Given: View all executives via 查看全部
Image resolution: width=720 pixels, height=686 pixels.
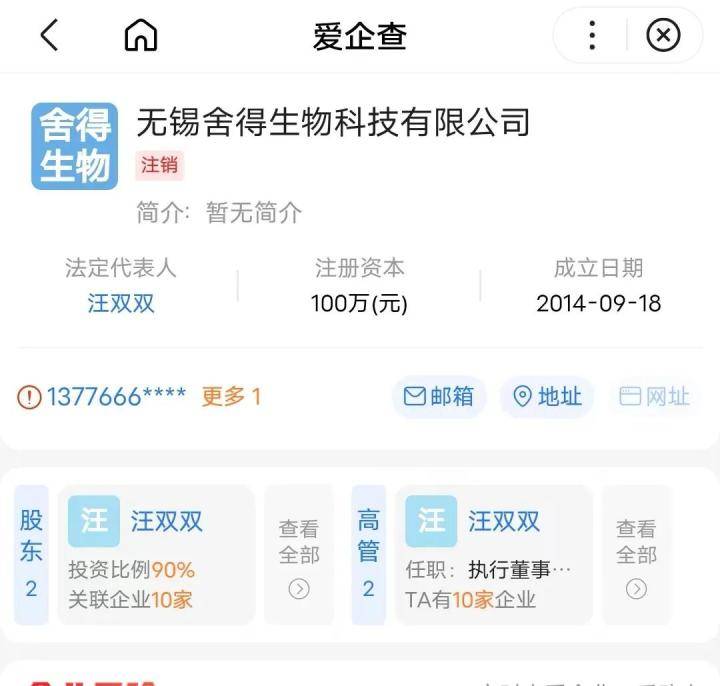Looking at the screenshot, I should coord(636,556).
